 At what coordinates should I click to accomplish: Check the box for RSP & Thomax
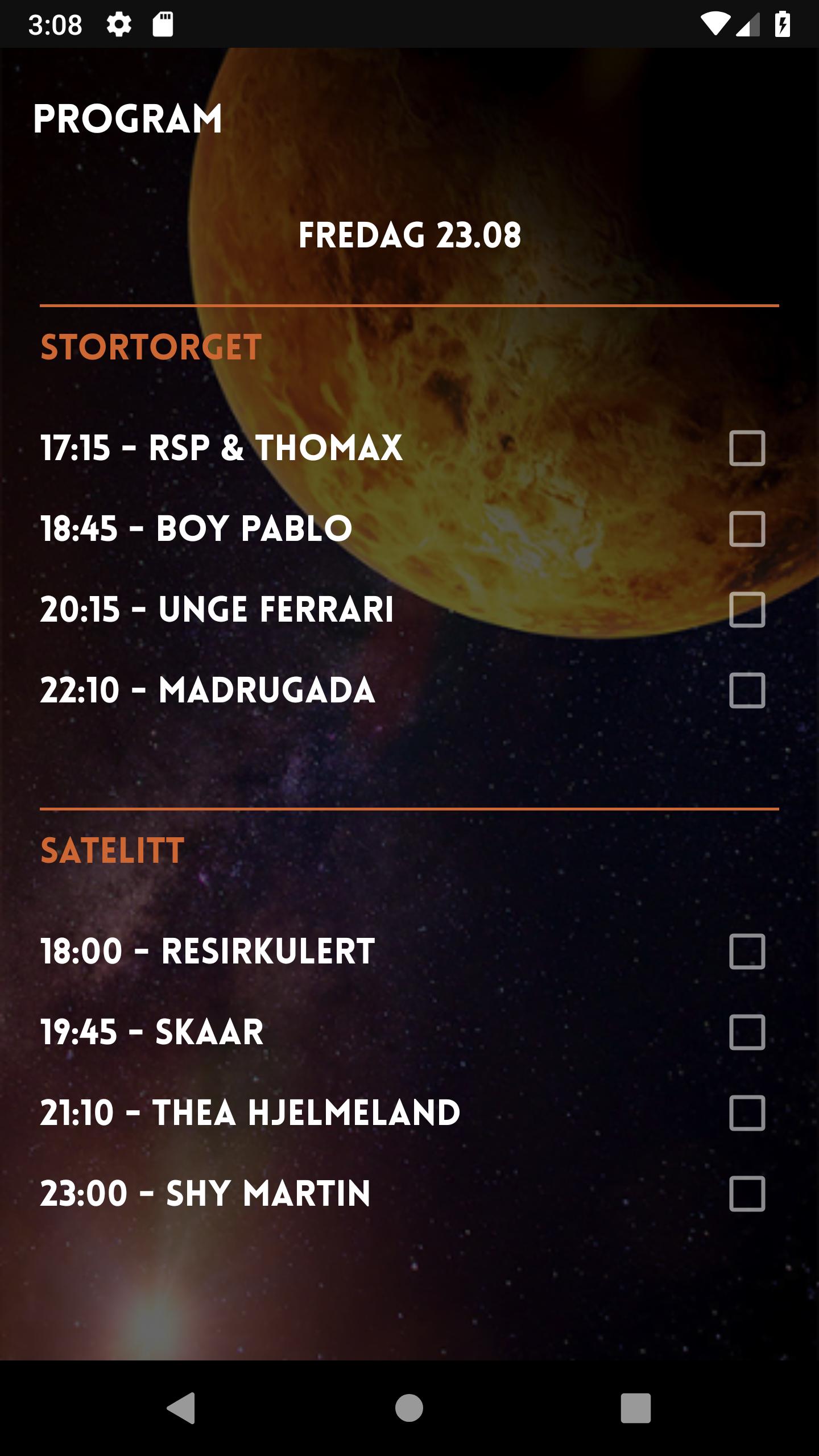coord(747,448)
